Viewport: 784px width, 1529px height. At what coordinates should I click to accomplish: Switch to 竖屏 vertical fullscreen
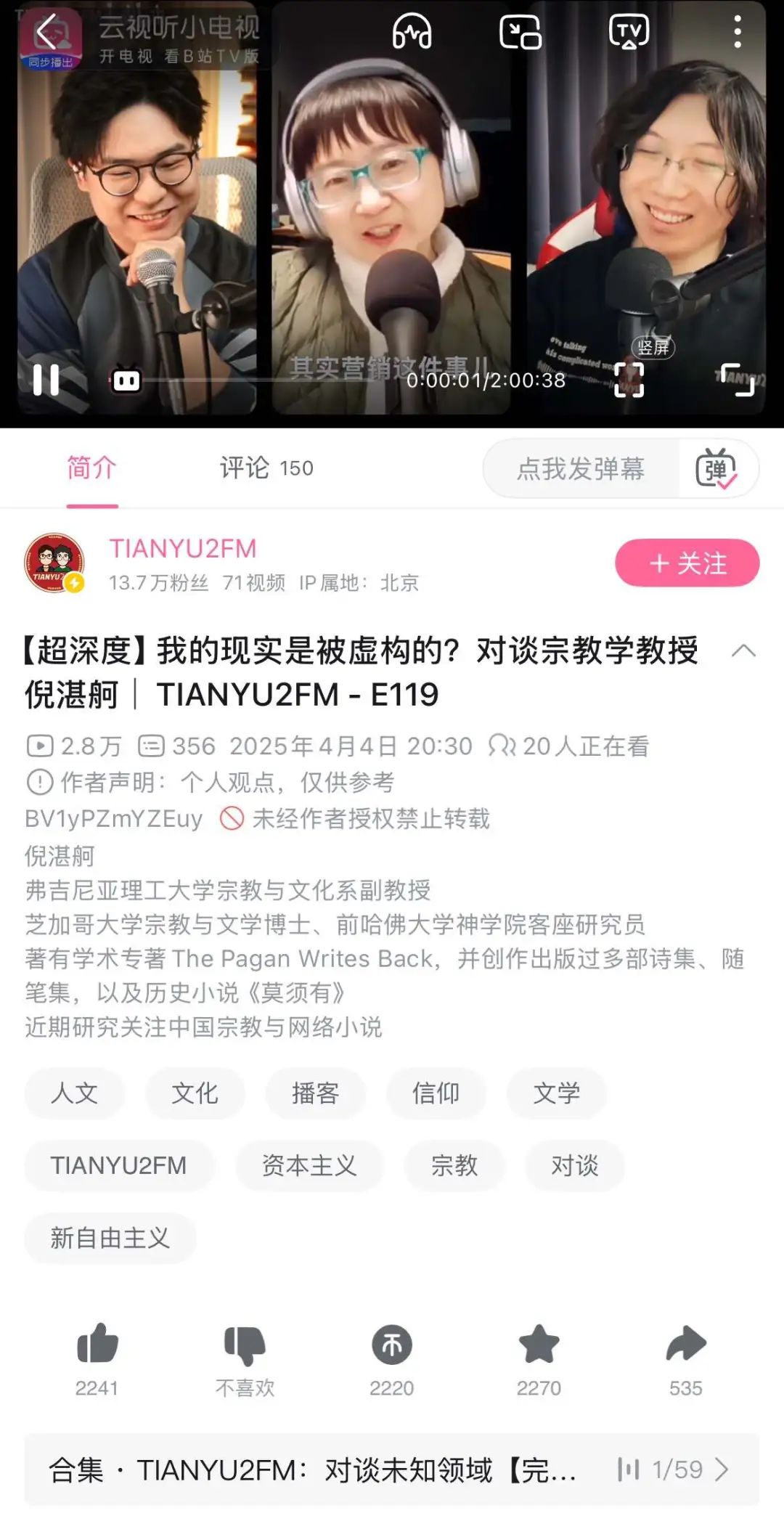(629, 379)
